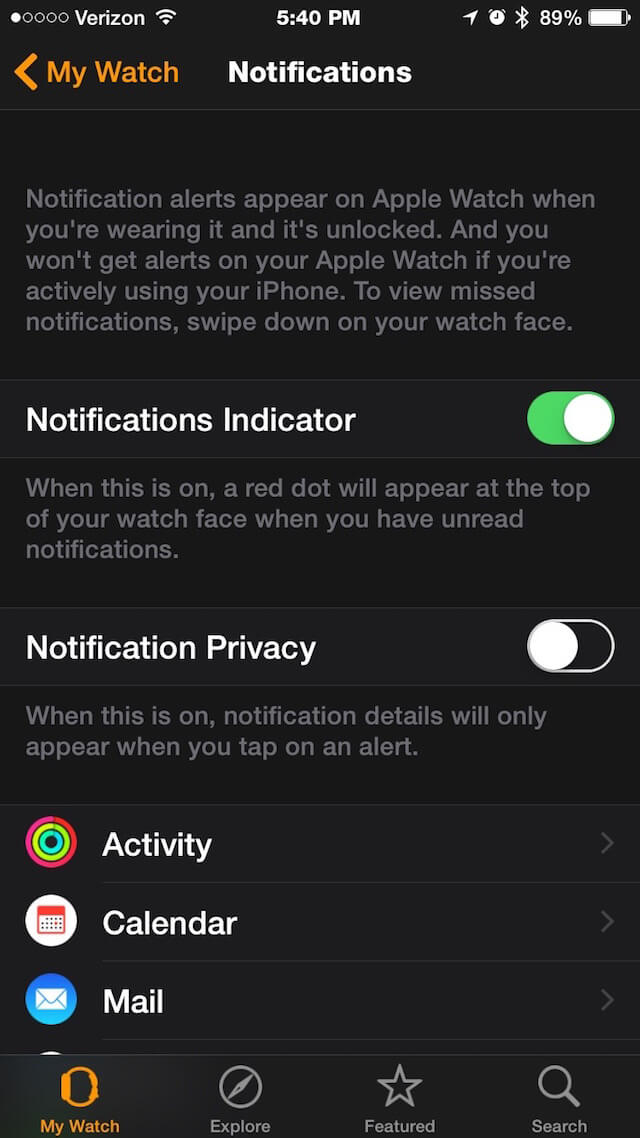640x1138 pixels.
Task: Open the Search tab
Action: pyautogui.click(x=559, y=1097)
